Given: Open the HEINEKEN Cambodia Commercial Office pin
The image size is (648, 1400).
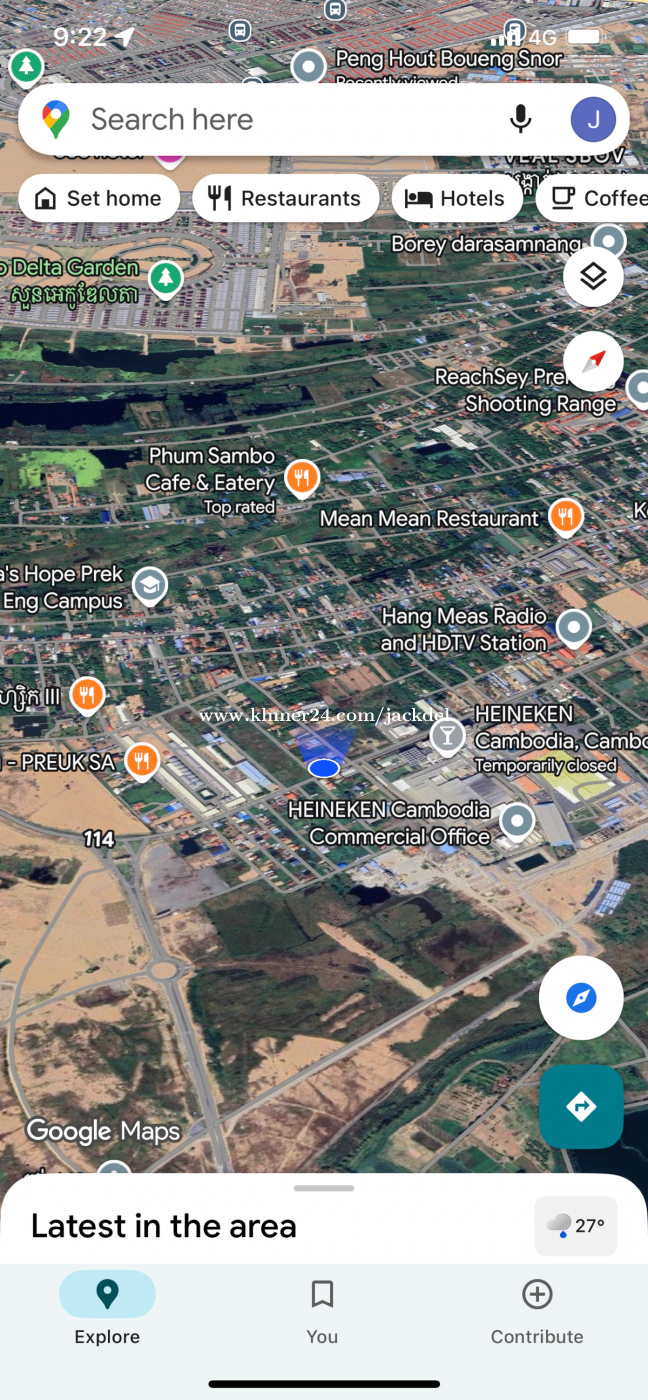Looking at the screenshot, I should point(517,821).
